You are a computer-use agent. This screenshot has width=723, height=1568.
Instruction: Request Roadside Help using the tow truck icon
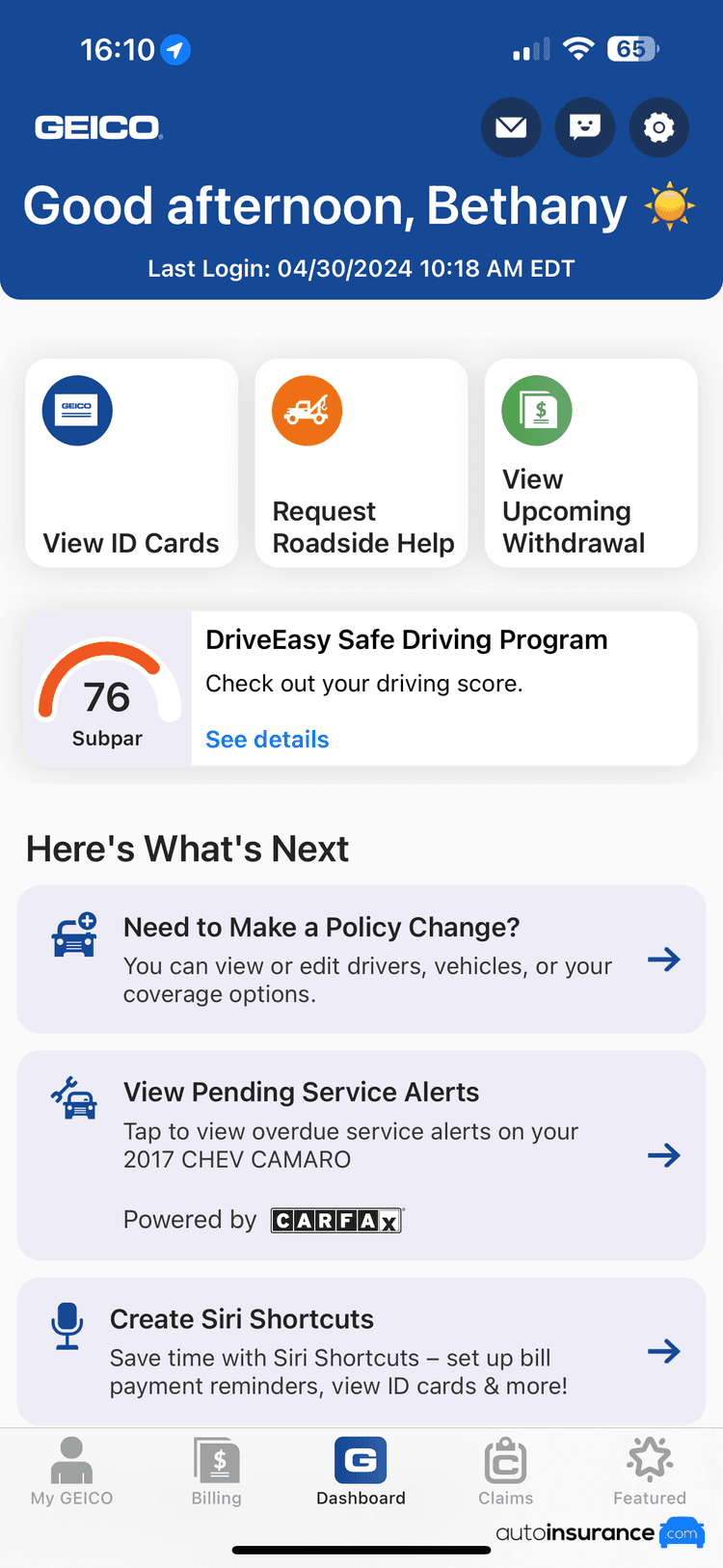coord(307,410)
